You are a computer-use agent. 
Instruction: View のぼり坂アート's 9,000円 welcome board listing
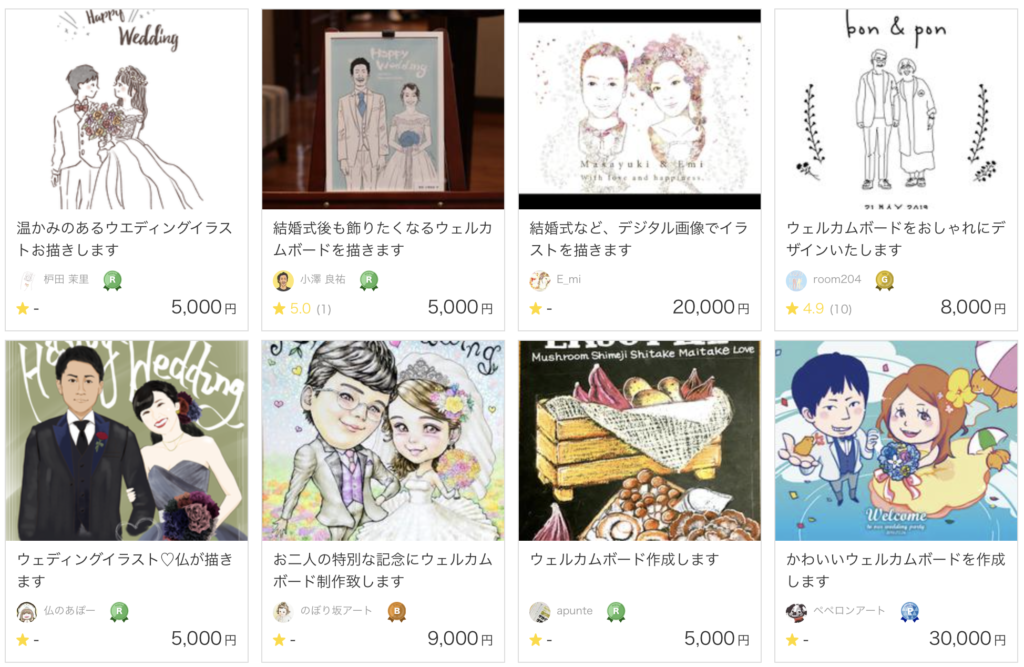click(382, 569)
